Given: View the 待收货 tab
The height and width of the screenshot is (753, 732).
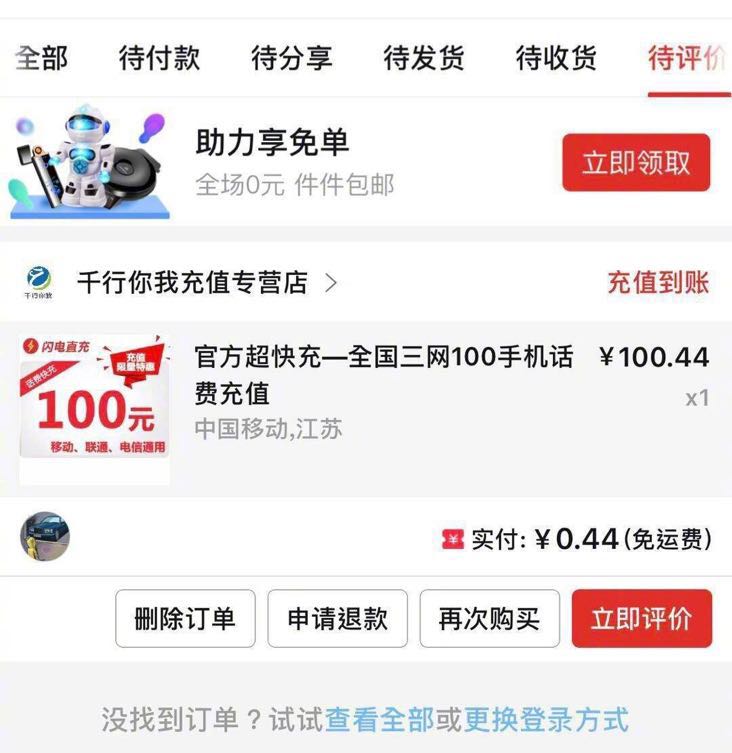Looking at the screenshot, I should tap(556, 58).
